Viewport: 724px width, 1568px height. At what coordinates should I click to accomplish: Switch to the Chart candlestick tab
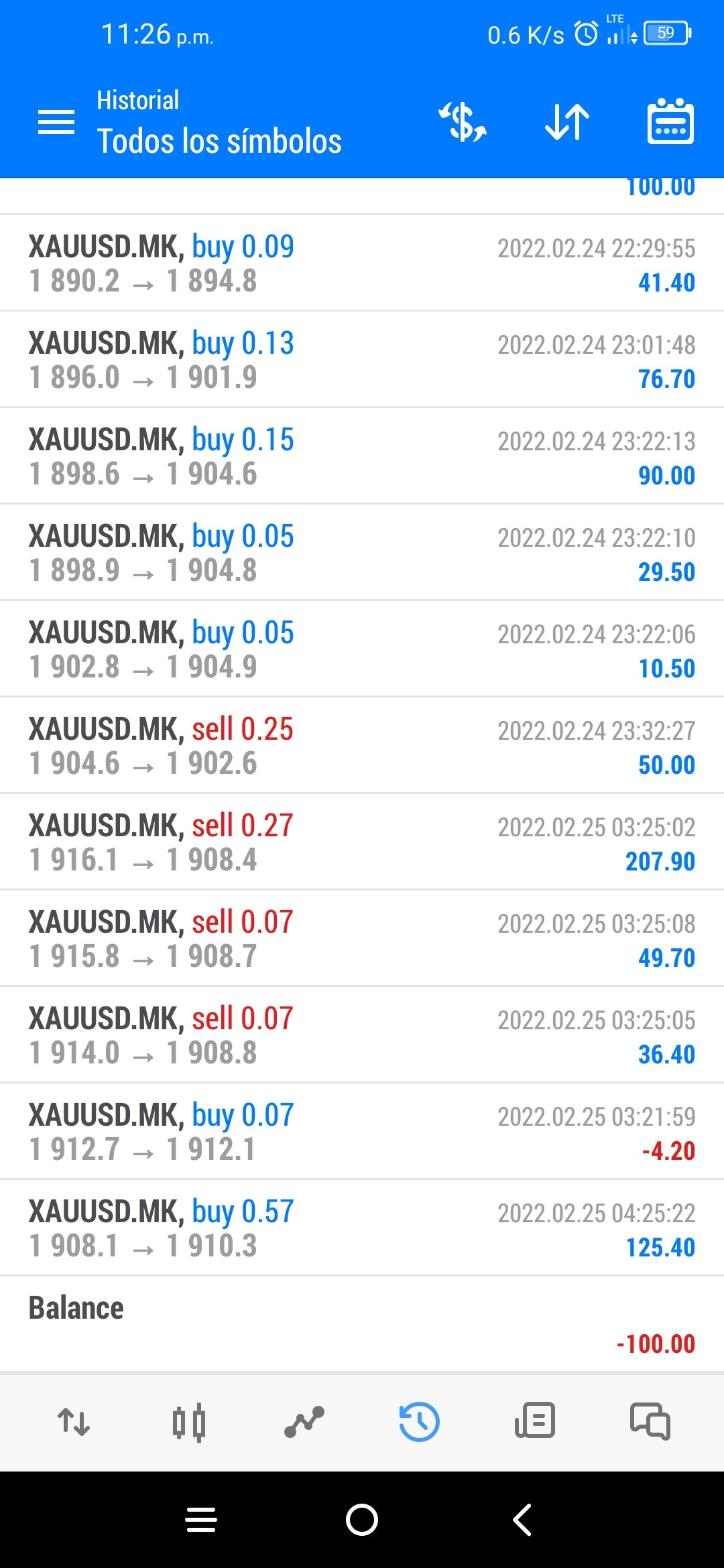click(189, 1422)
